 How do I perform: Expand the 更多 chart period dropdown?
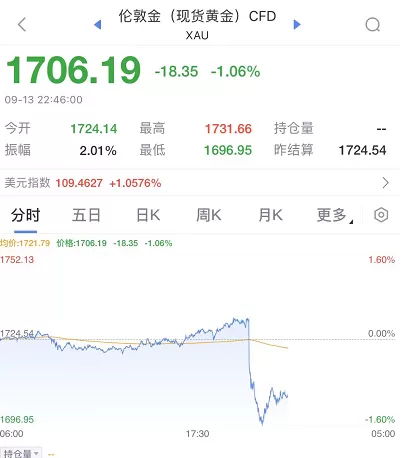click(x=334, y=215)
